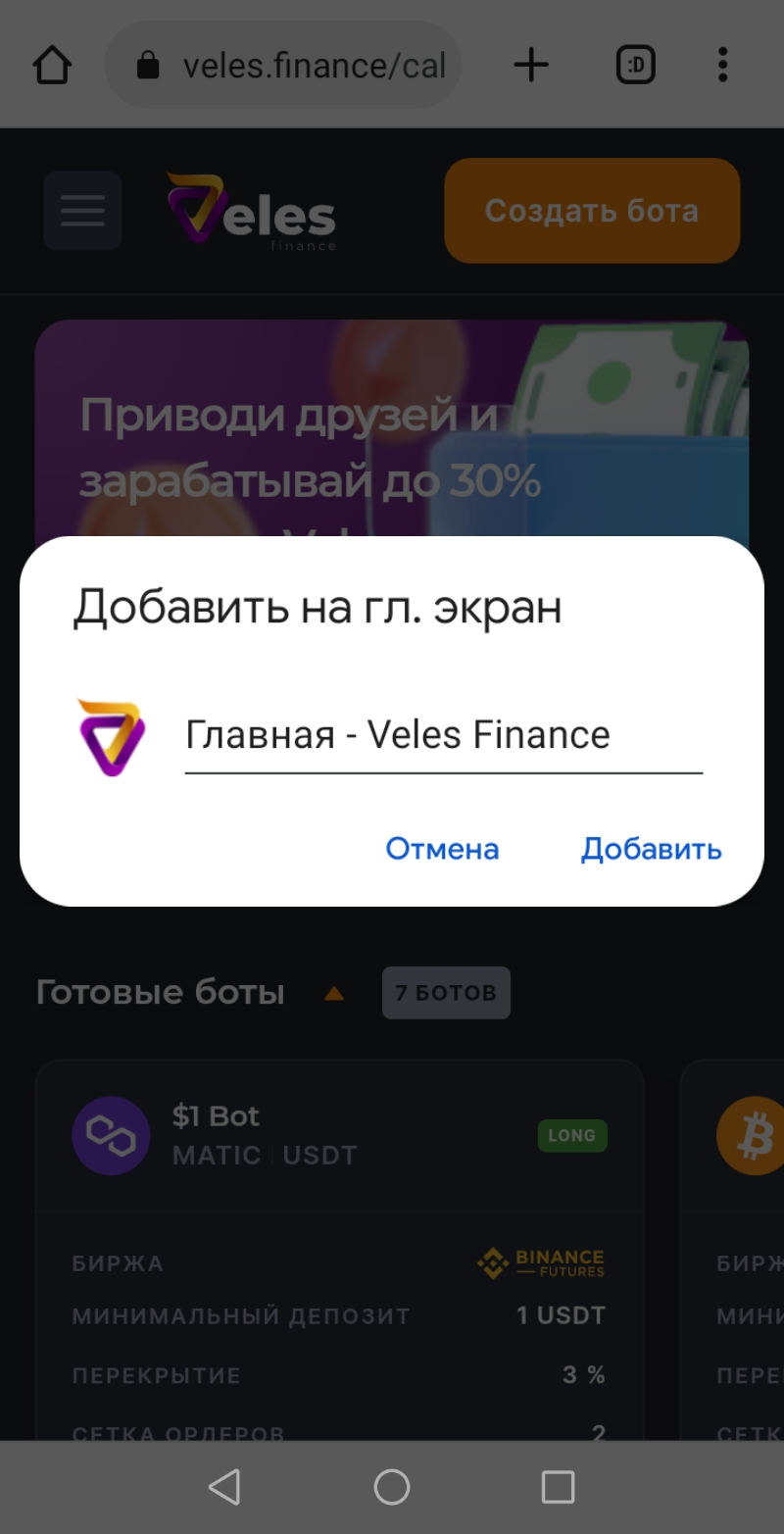The image size is (784, 1534).
Task: Confirm with the Добавить button
Action: 651,849
